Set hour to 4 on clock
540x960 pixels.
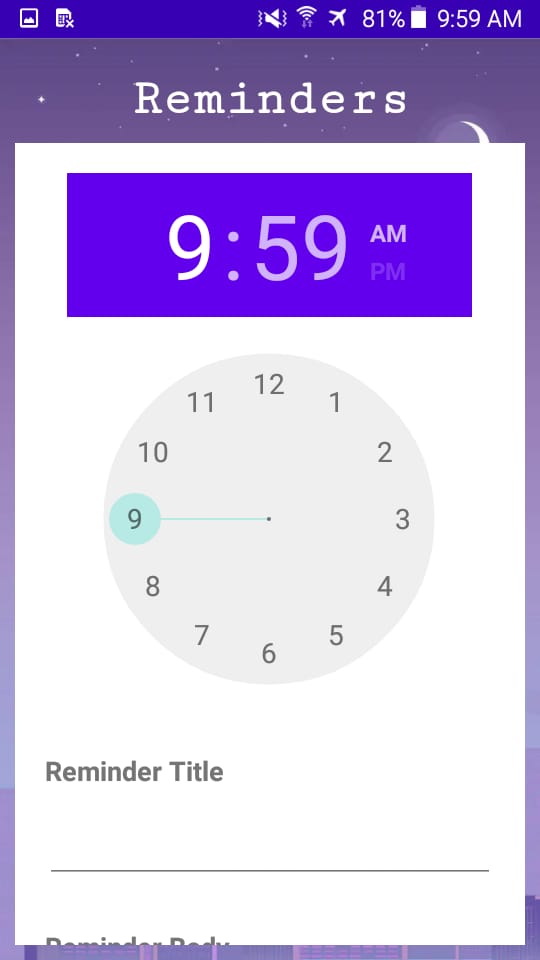pos(384,586)
